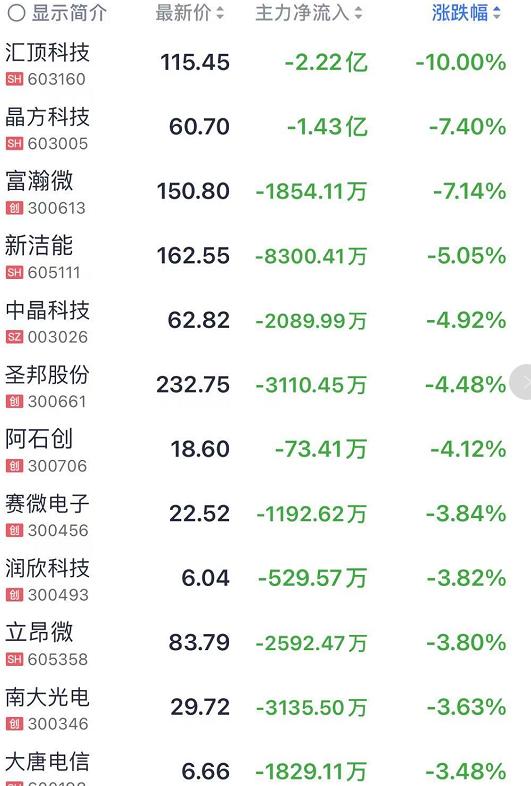Sort the list by 主力净流入

tap(308, 13)
